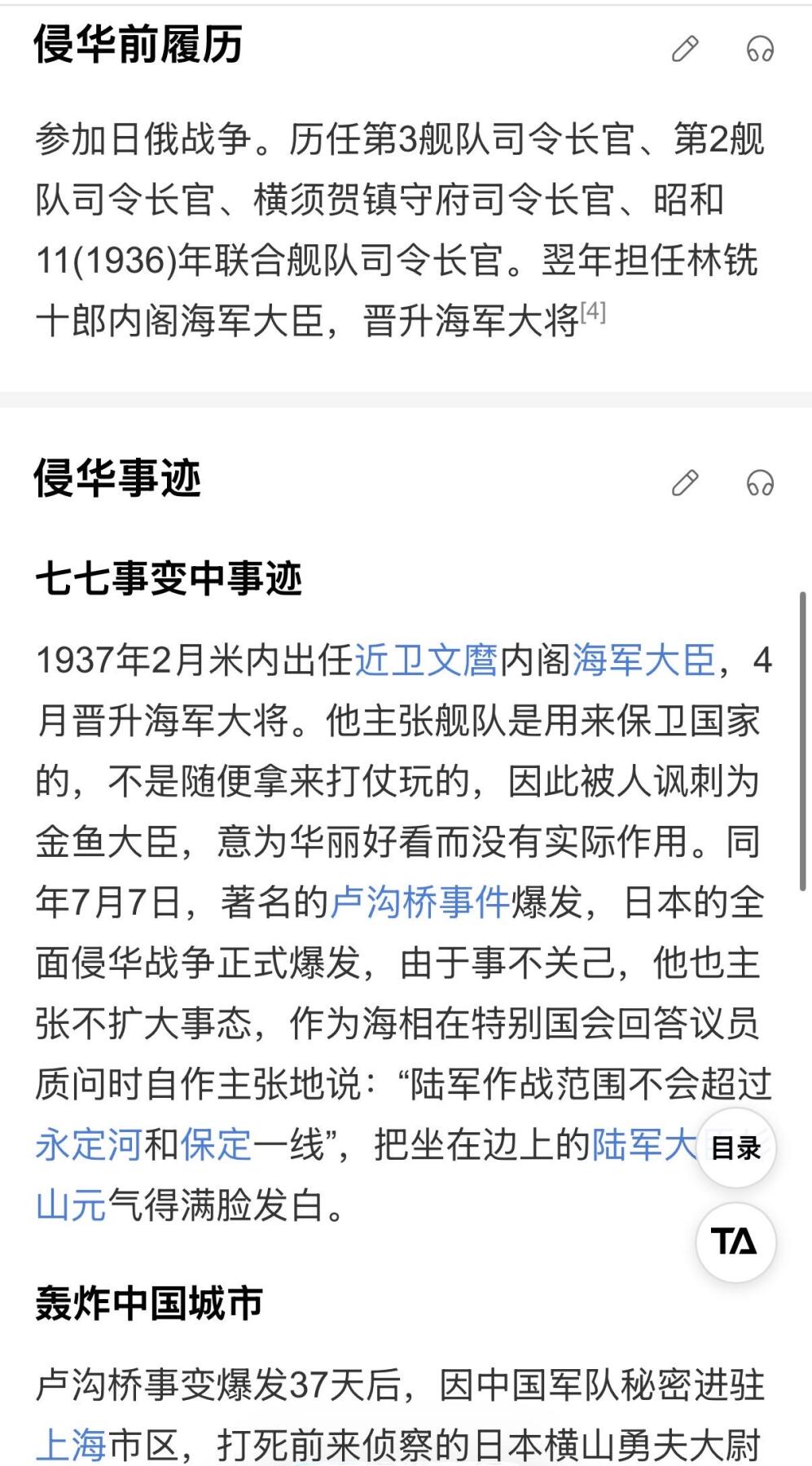Tap the headphones icon to listen to 侵华事迹

pos(759,483)
